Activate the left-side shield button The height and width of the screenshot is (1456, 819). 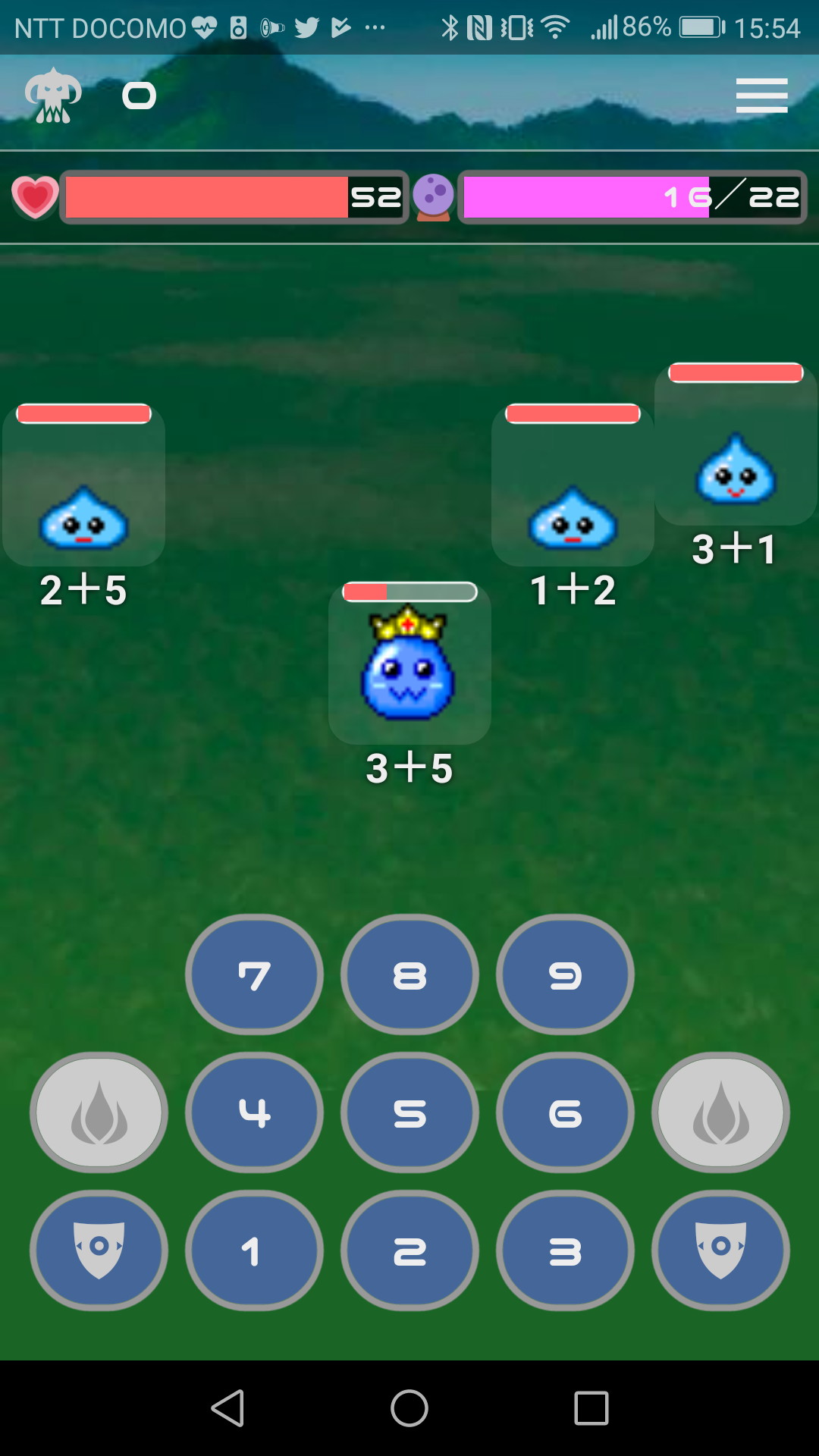(x=99, y=1250)
